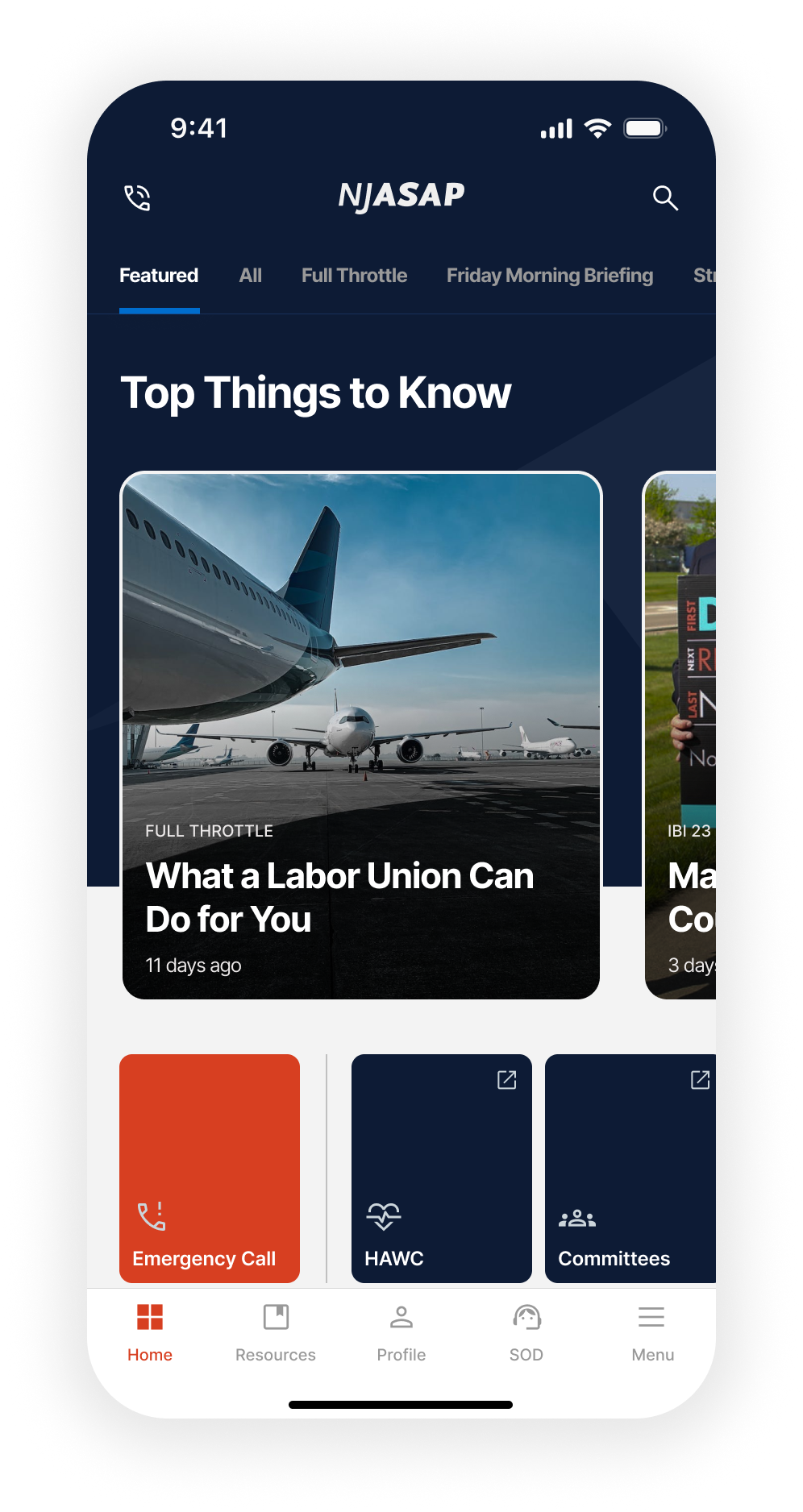Select the Home icon in bottom navigation
Image resolution: width=803 pixels, height=1512 pixels.
(149, 1317)
